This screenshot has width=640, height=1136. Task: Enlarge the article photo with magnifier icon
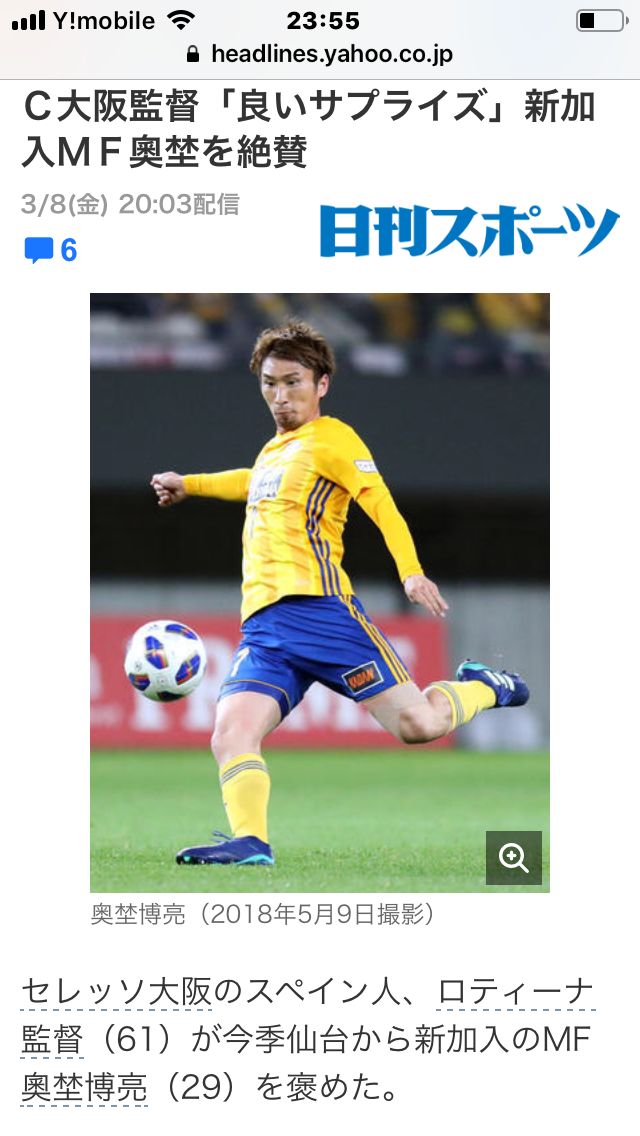513,858
